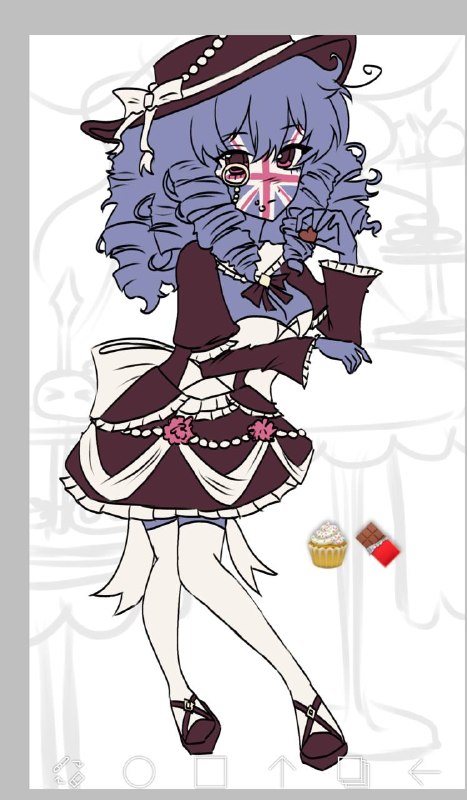Tap the back arrow icon
This screenshot has width=467, height=800.
[424, 772]
